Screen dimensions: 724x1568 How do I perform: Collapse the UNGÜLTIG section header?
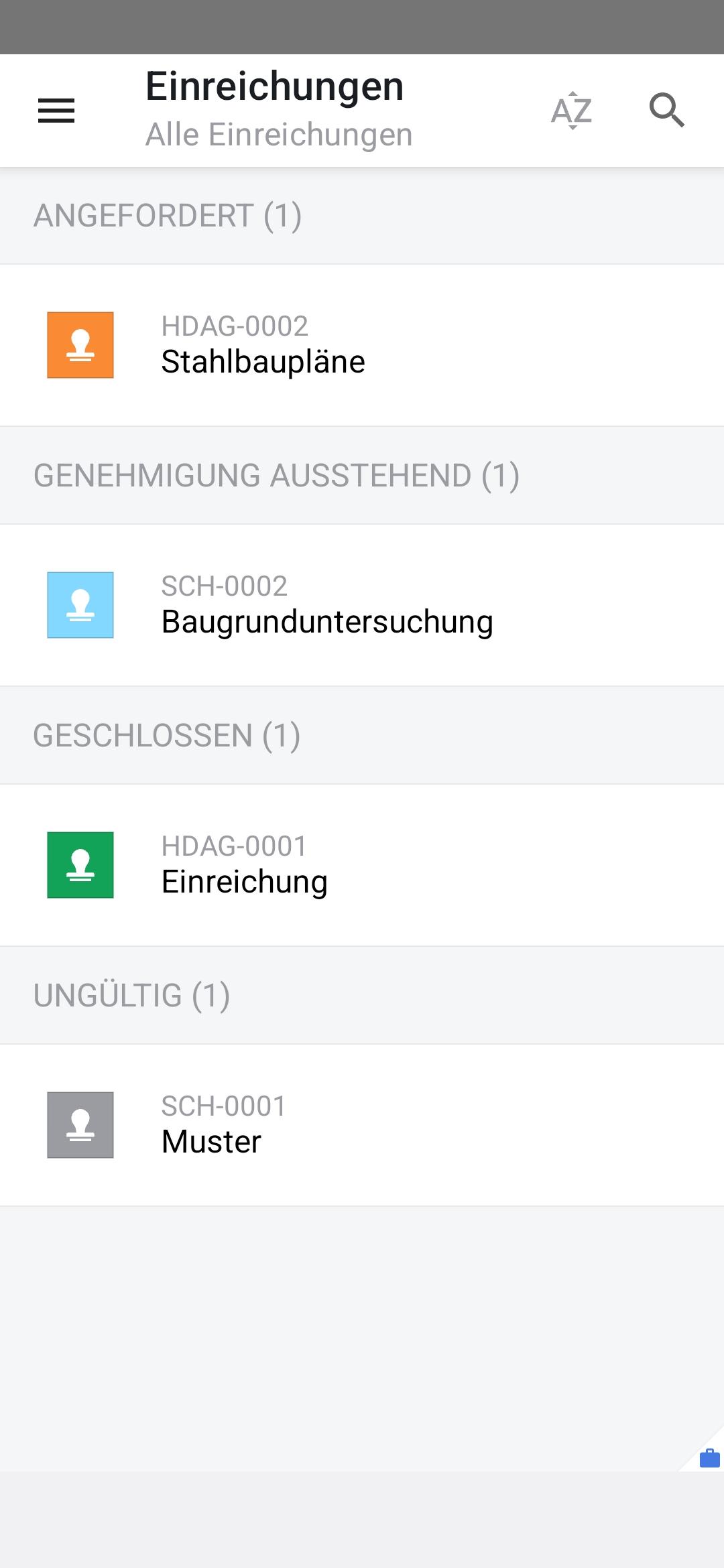pyautogui.click(x=131, y=996)
